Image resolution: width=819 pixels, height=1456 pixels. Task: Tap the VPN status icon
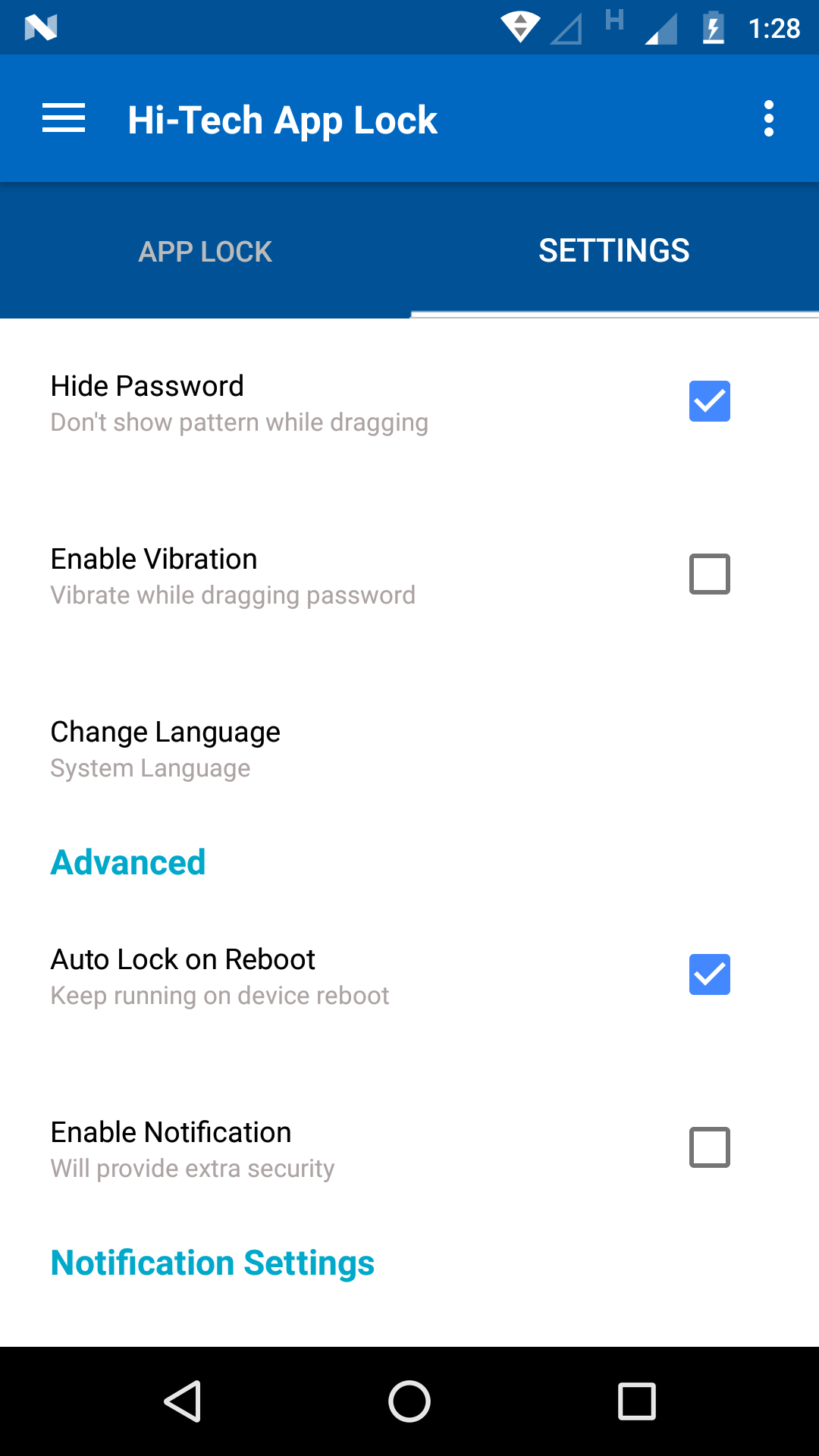pos(519,27)
